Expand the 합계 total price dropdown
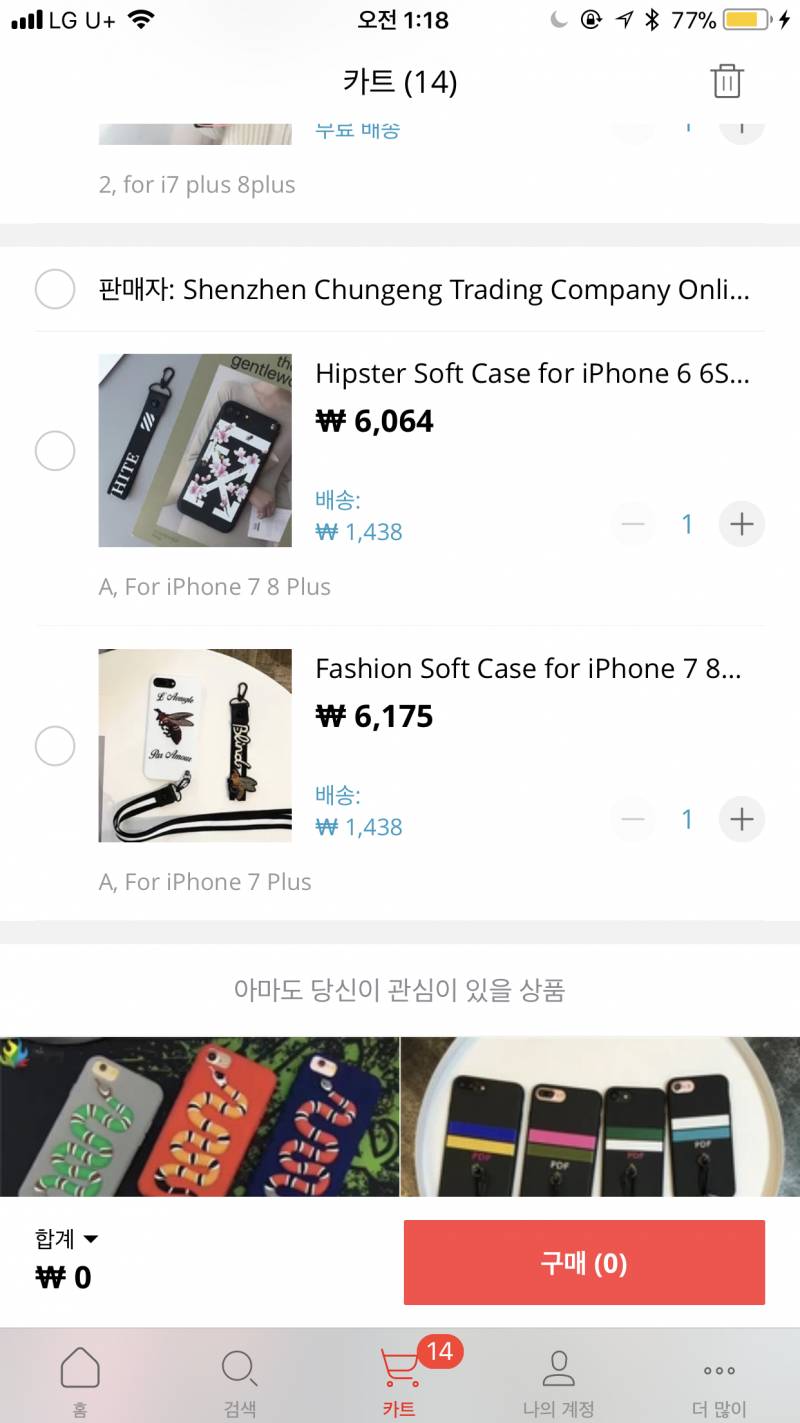Image resolution: width=800 pixels, height=1423 pixels. click(x=66, y=1239)
